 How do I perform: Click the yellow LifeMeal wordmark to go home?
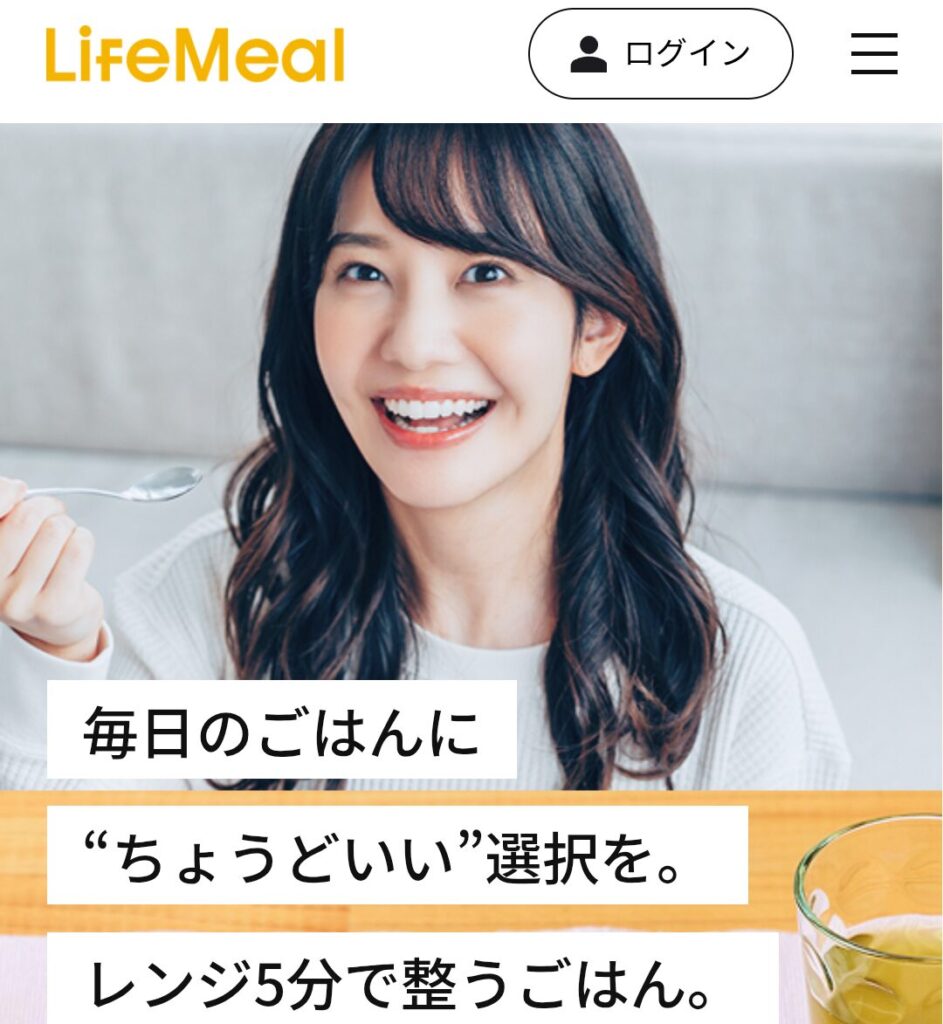tap(196, 56)
